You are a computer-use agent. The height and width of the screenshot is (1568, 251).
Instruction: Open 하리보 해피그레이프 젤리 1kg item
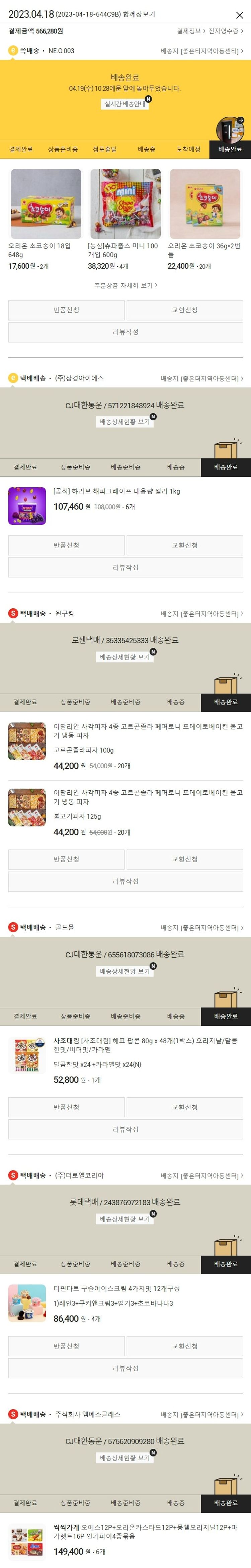(x=116, y=491)
